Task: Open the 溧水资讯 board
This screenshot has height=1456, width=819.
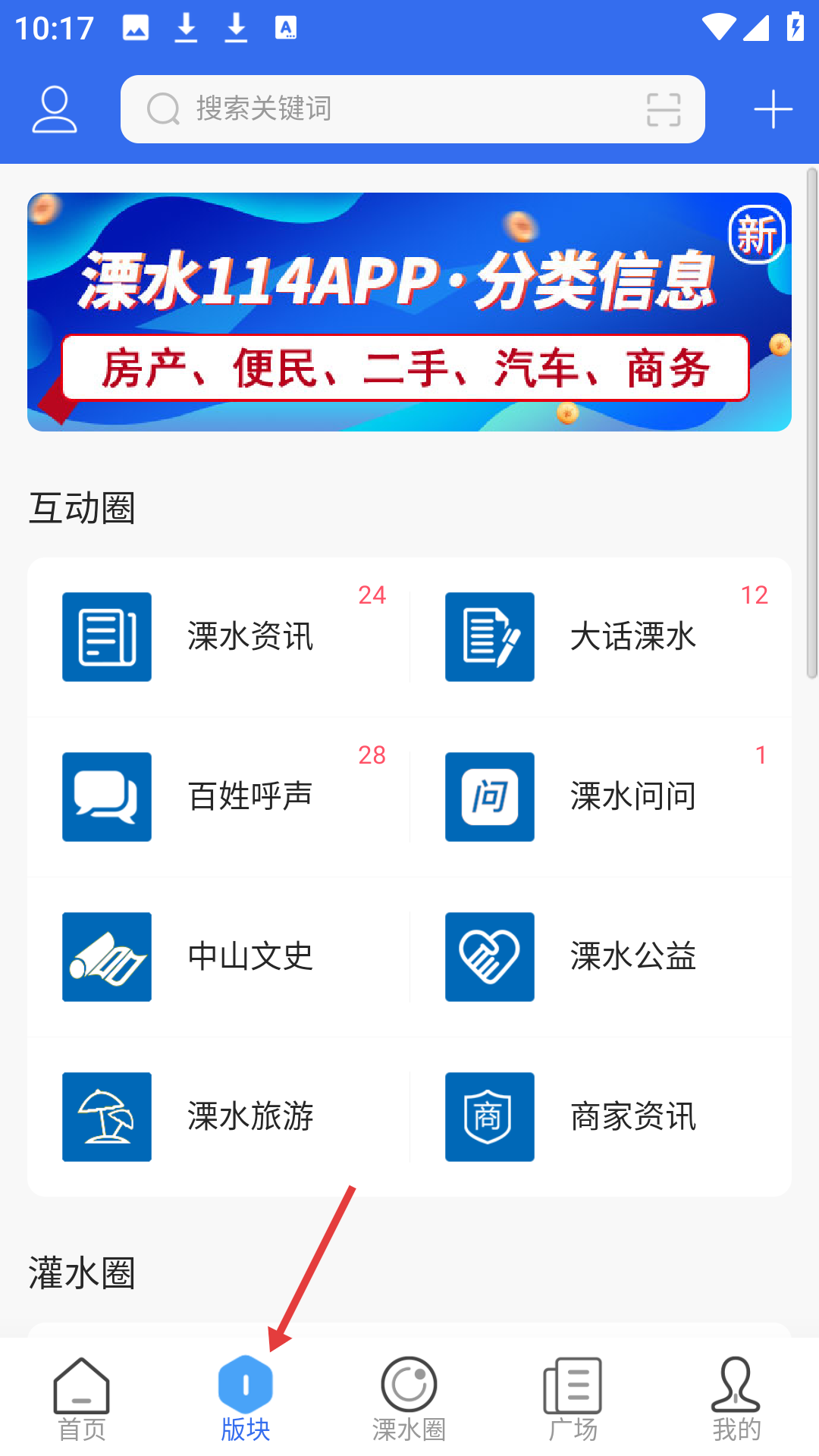Action: (218, 637)
